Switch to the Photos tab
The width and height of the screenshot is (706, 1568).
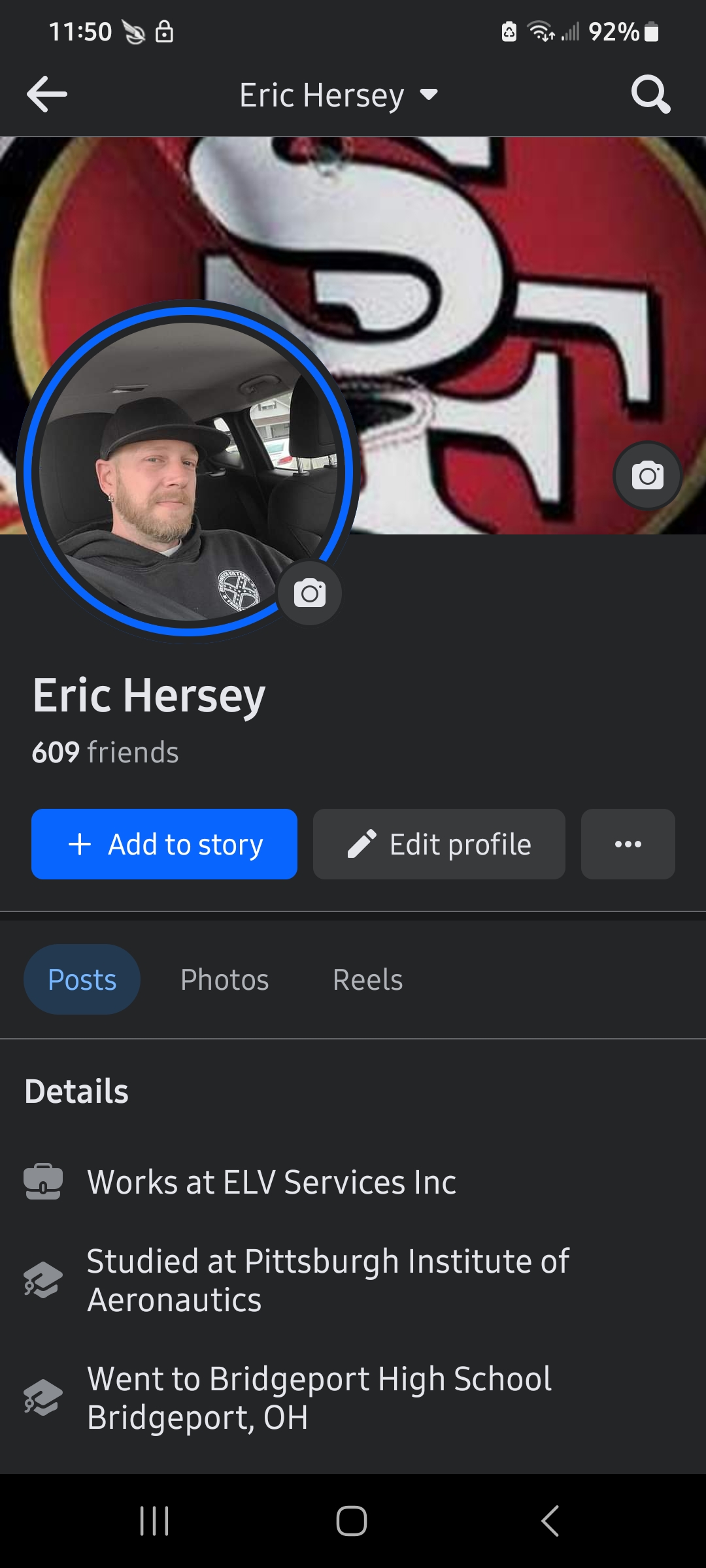[x=225, y=979]
